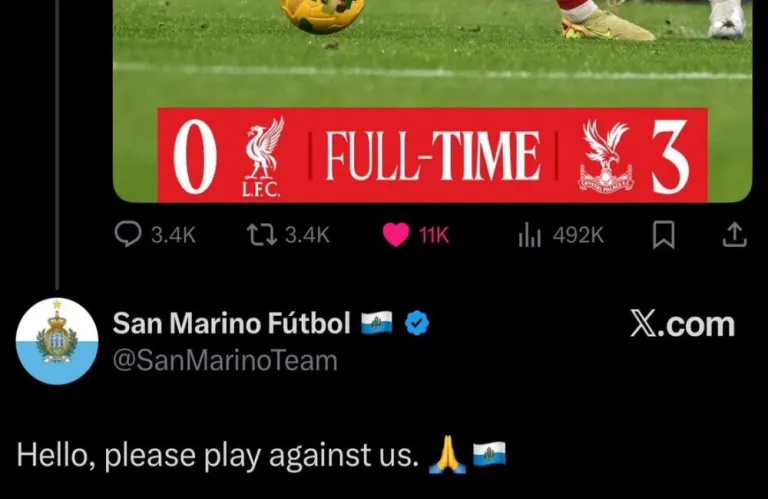Unlike the post with 11K likes
Viewport: 768px width, 499px height.
(396, 234)
